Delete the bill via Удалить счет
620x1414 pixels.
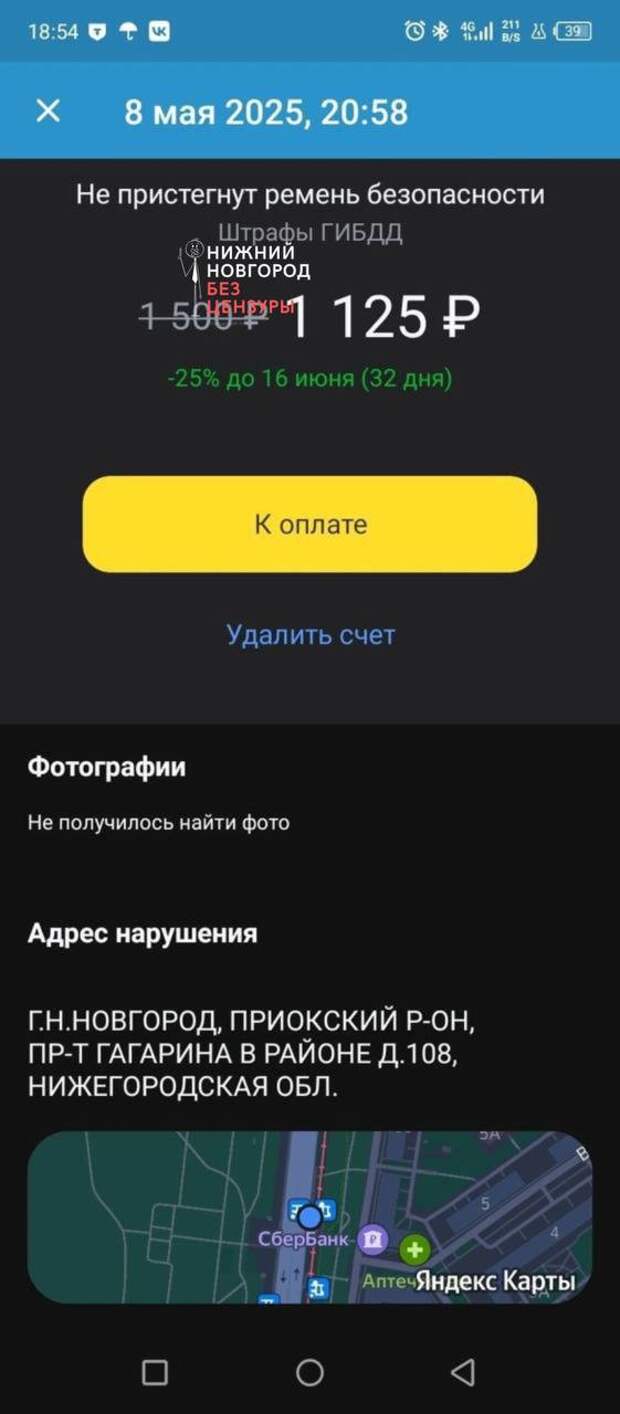click(x=310, y=634)
